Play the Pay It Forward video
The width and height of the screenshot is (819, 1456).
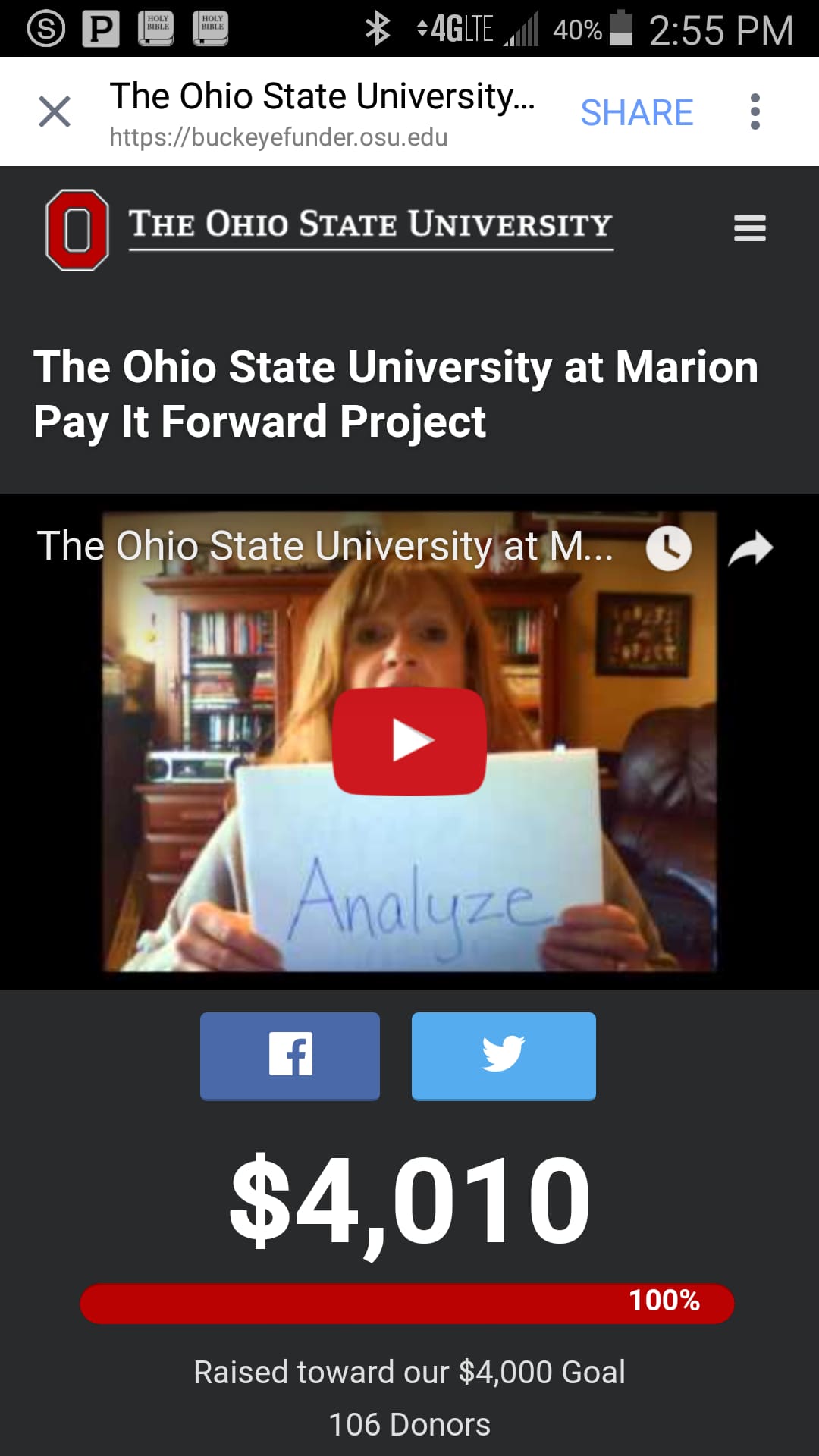[409, 741]
